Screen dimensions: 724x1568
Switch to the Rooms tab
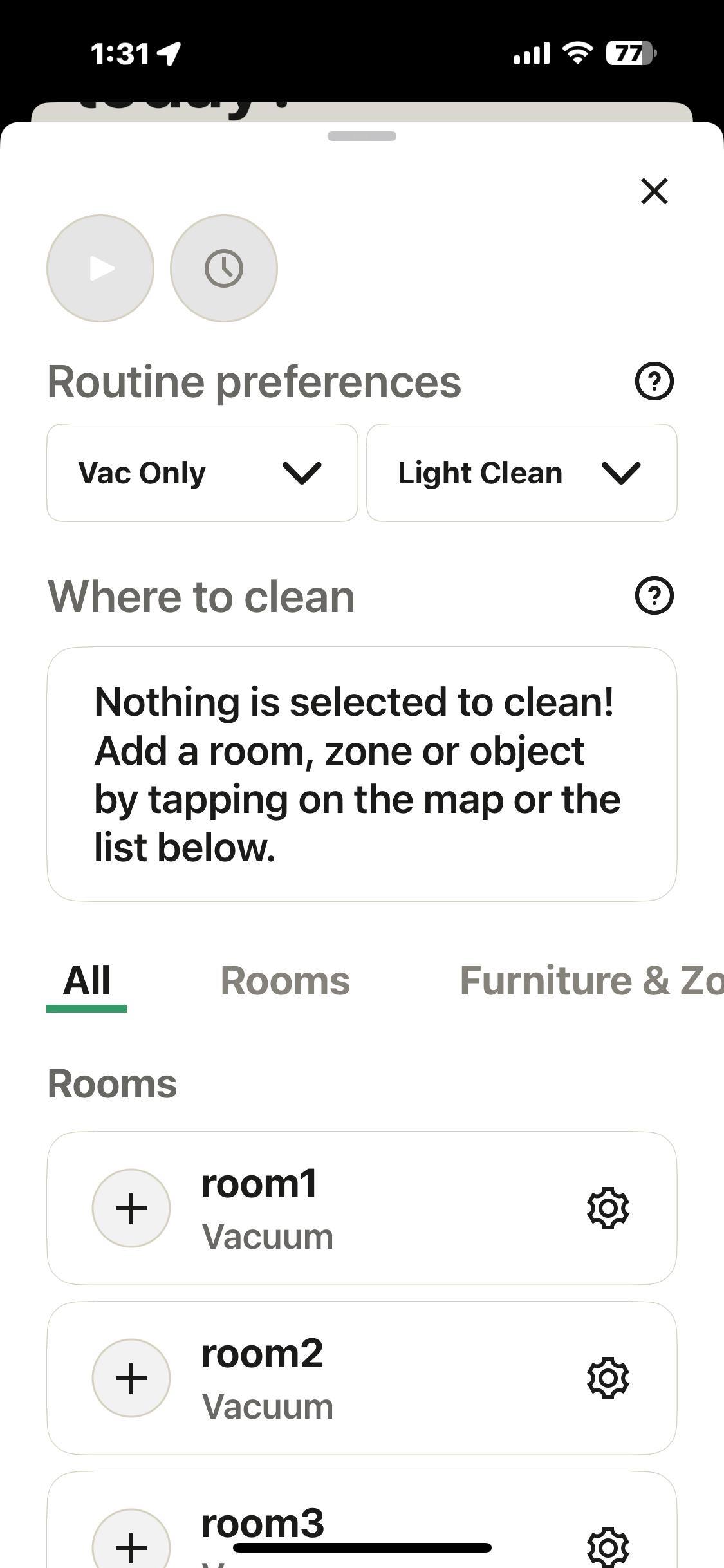click(x=285, y=982)
